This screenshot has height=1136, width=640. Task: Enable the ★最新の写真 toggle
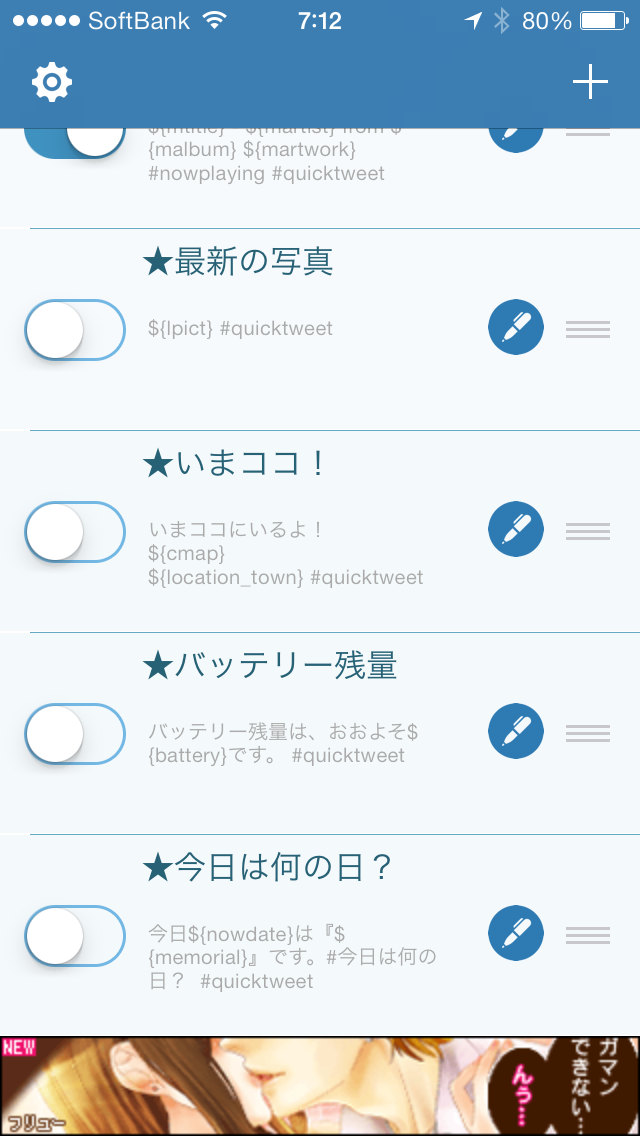coord(75,330)
